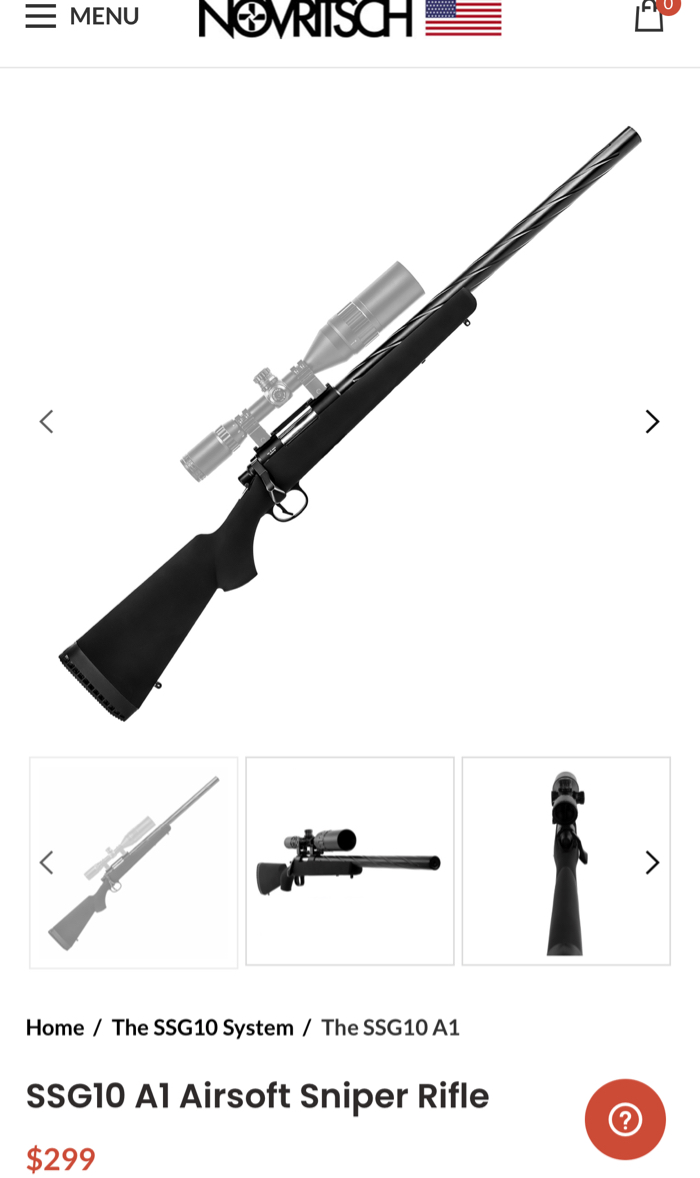Screen dimensions: 700x1178
Task: Open The SSG10 System breadcrumb link
Action: (203, 1027)
